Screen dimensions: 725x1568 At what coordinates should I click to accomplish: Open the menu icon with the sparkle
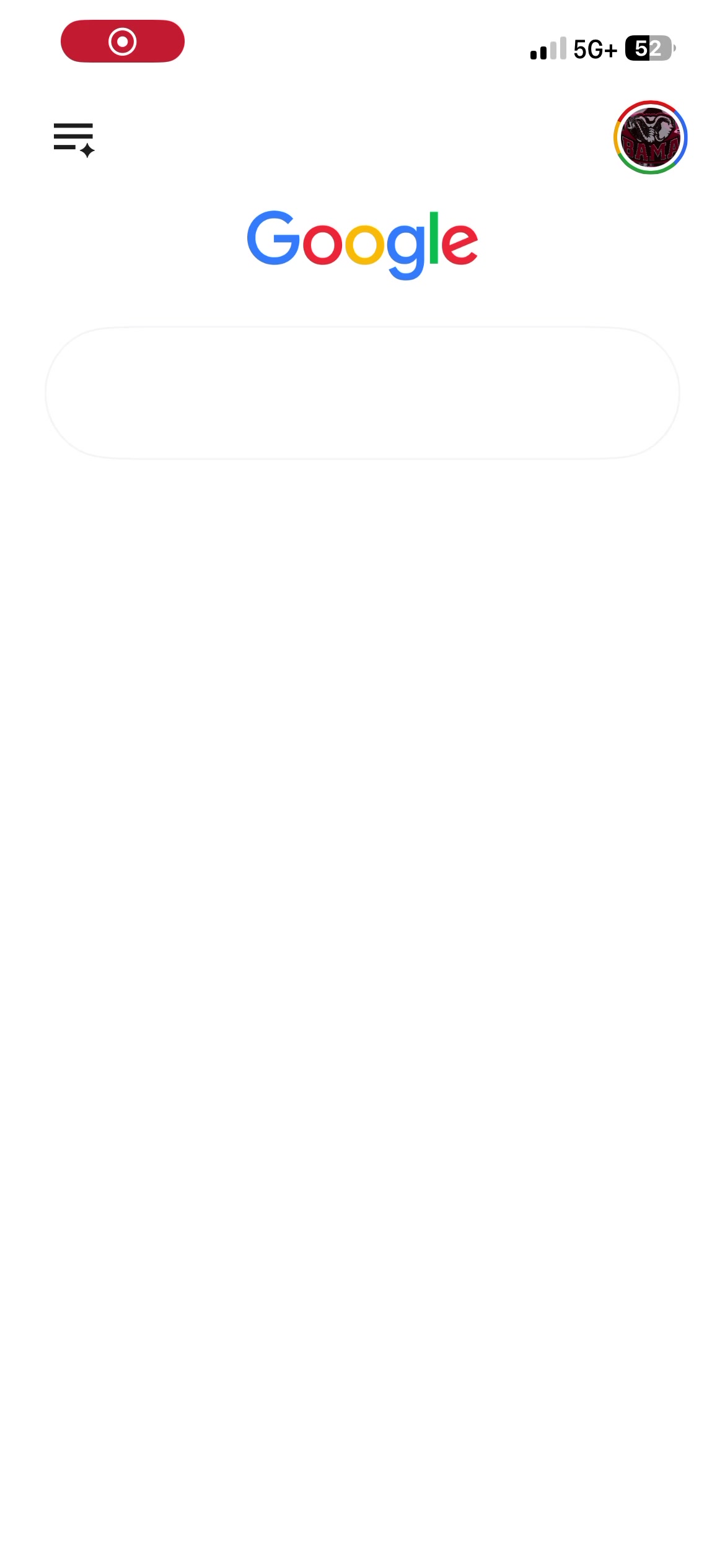(x=74, y=140)
